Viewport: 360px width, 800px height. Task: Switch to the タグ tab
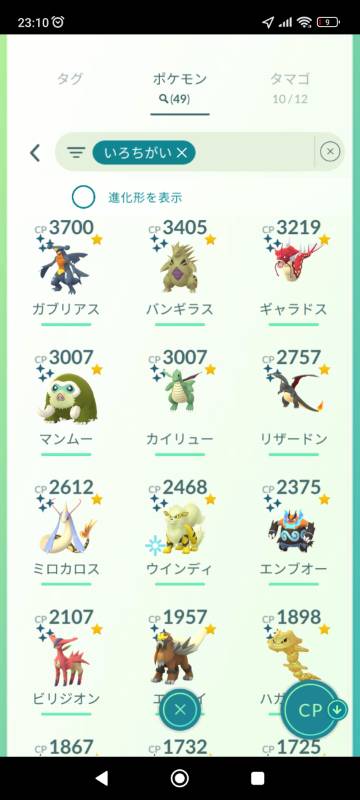(x=69, y=79)
